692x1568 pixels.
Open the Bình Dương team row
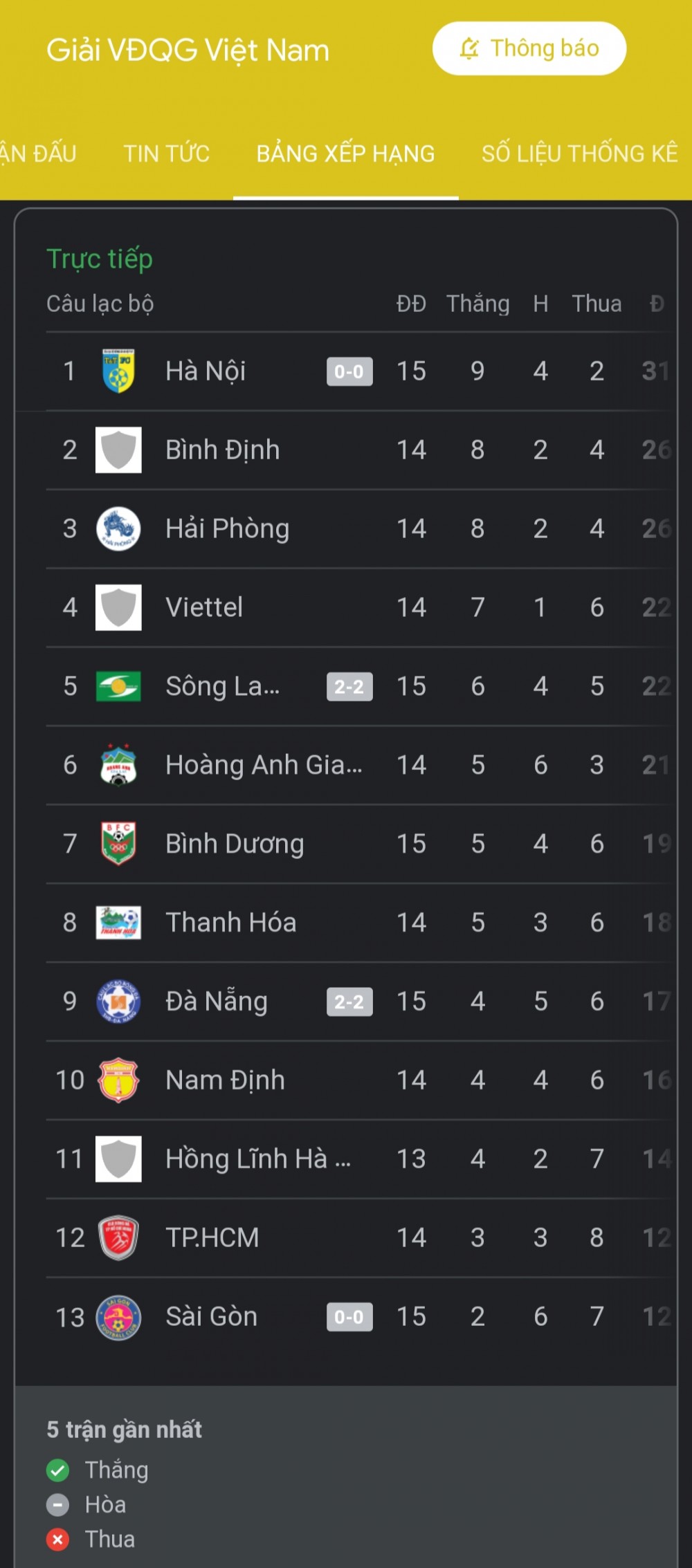(235, 845)
